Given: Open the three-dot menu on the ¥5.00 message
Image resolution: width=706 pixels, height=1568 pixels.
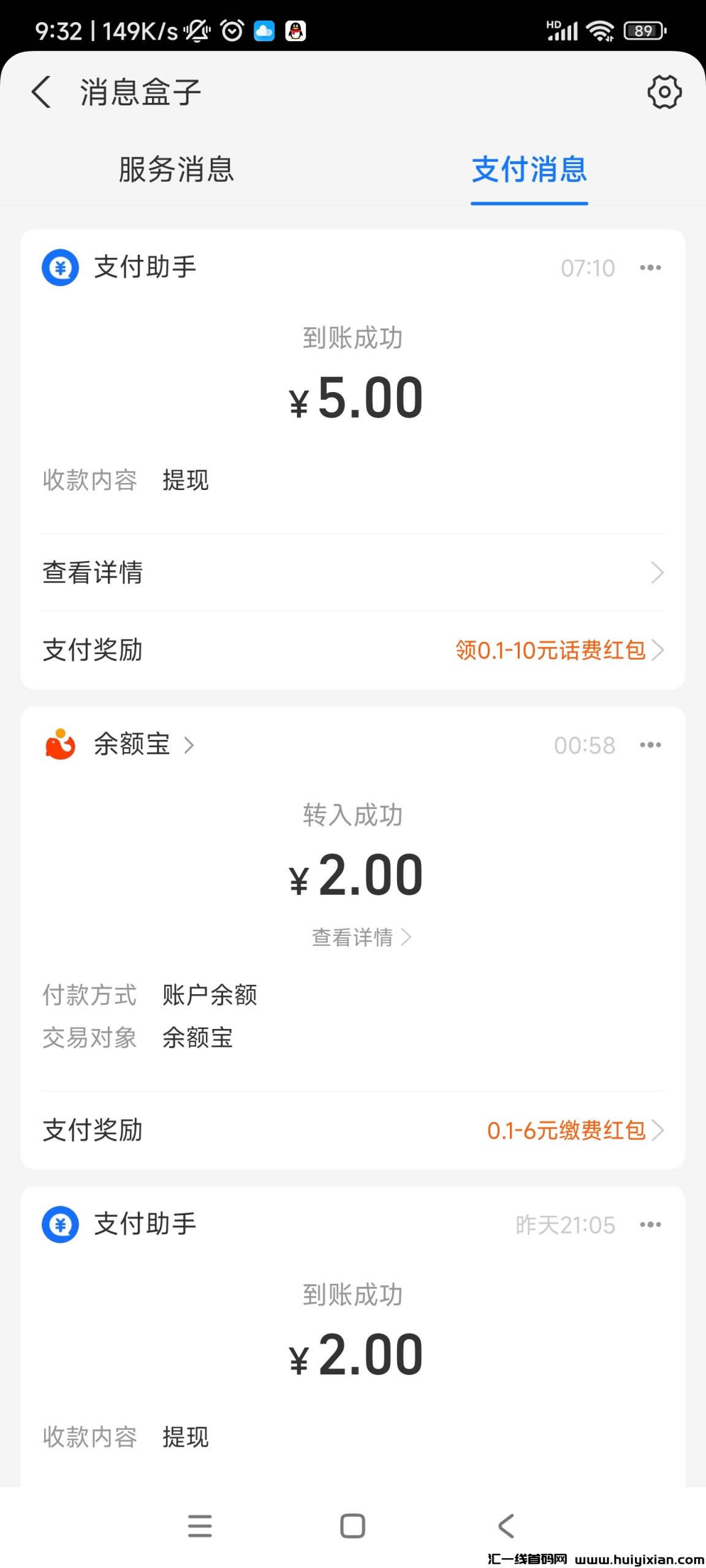Looking at the screenshot, I should [x=651, y=266].
